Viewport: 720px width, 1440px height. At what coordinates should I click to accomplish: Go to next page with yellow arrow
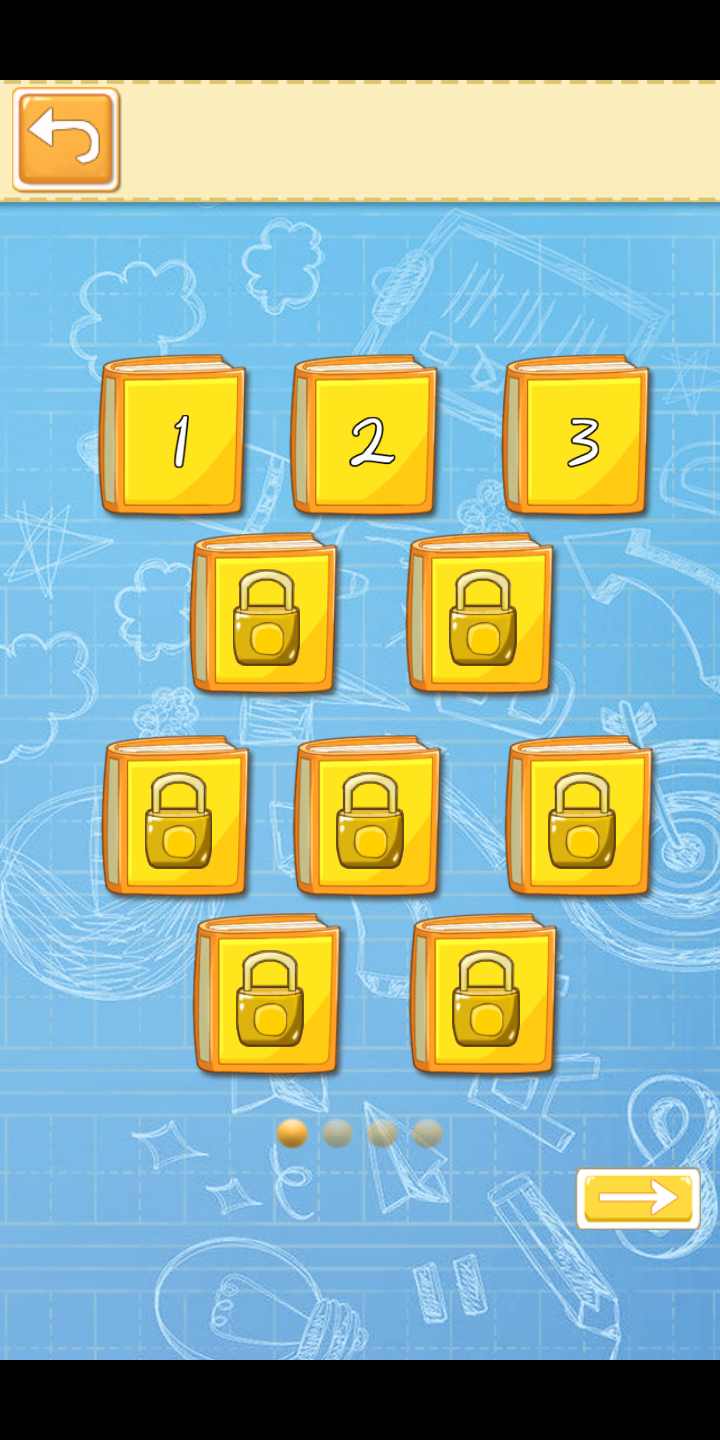[638, 1197]
